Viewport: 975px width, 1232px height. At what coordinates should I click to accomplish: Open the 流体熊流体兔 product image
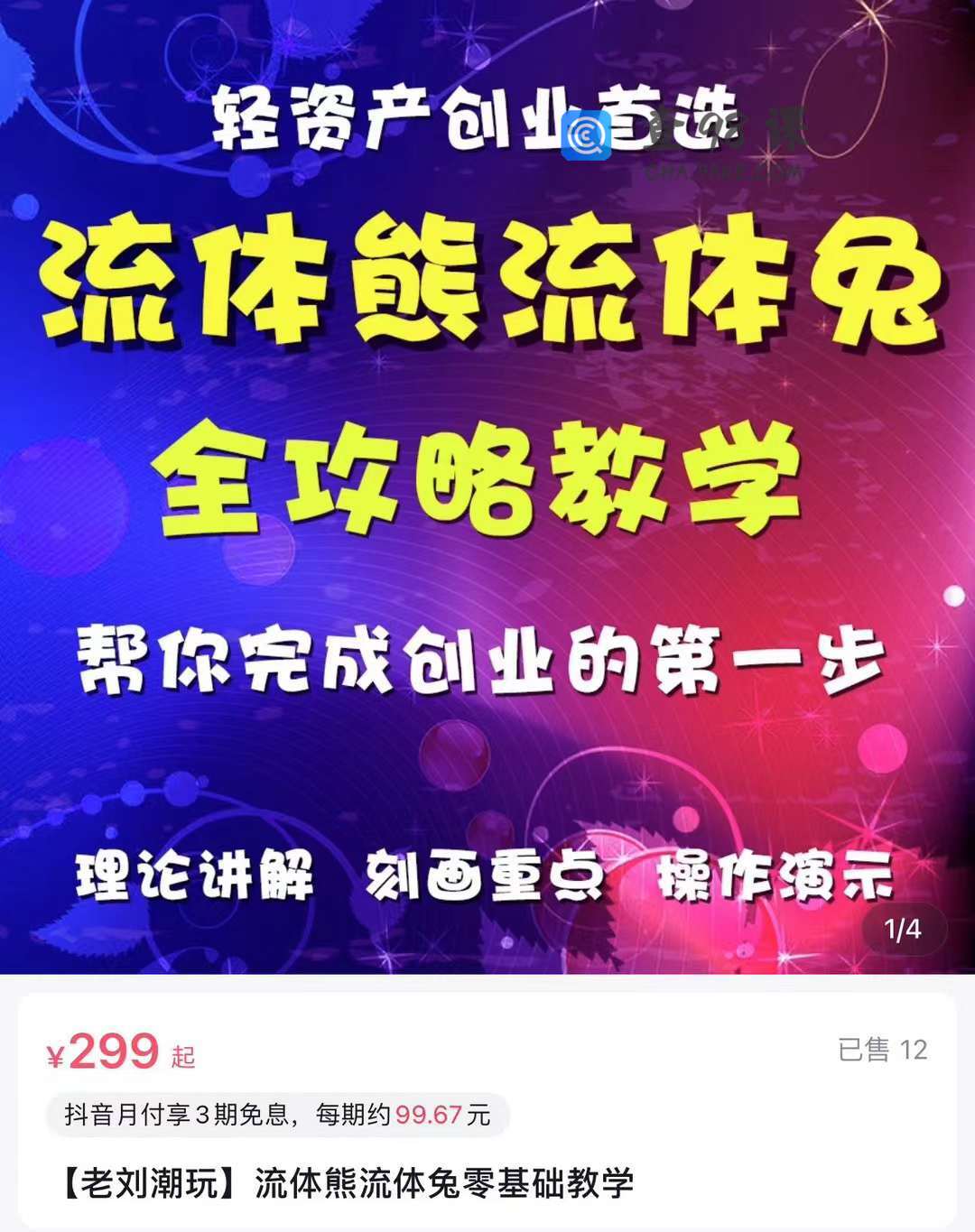[487, 487]
